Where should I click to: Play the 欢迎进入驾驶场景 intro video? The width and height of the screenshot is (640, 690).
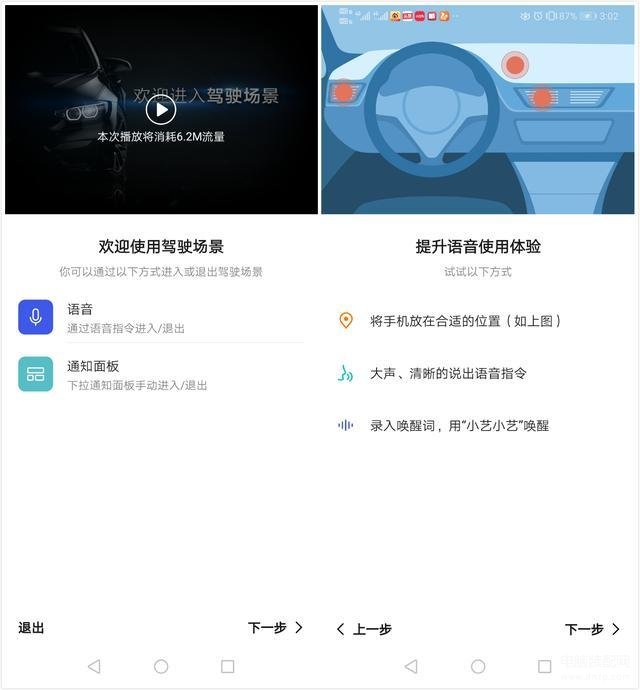tap(161, 109)
